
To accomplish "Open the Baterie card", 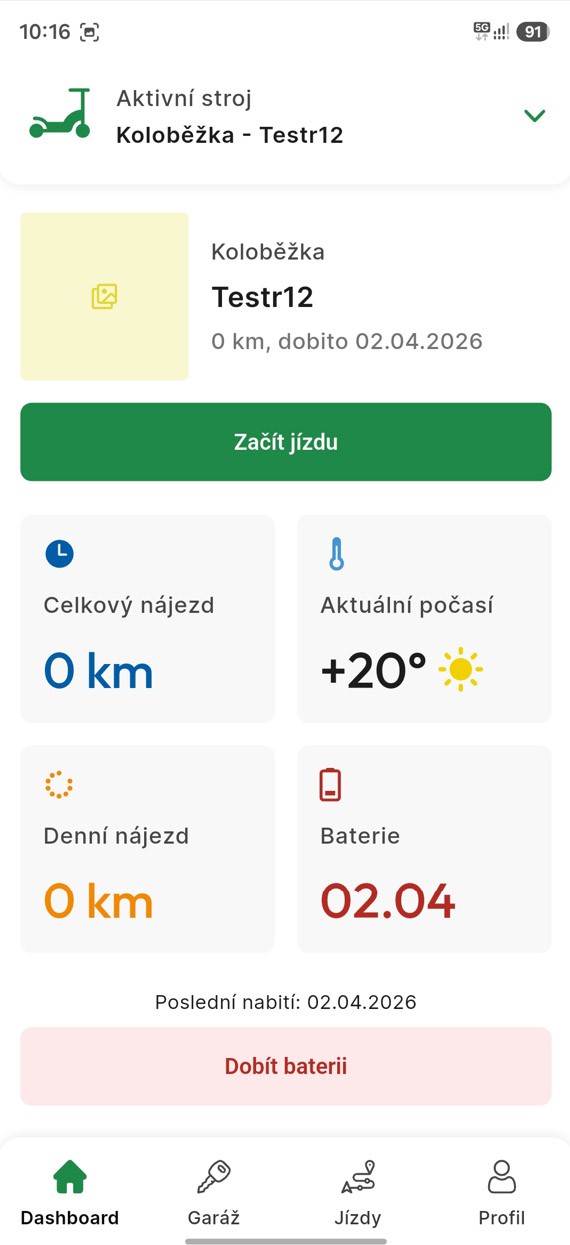I will tap(424, 849).
